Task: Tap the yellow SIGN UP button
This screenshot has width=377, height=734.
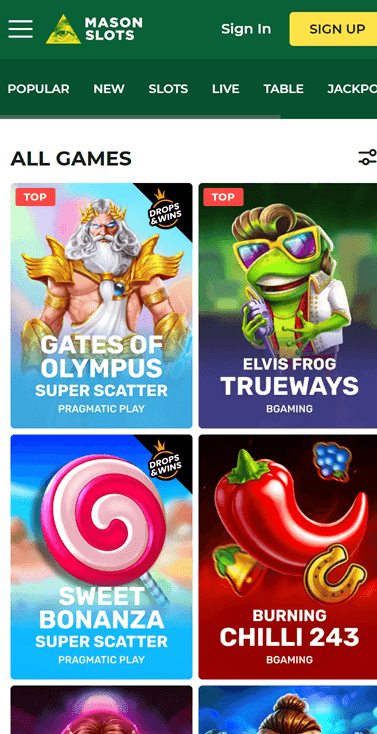Action: tap(333, 29)
